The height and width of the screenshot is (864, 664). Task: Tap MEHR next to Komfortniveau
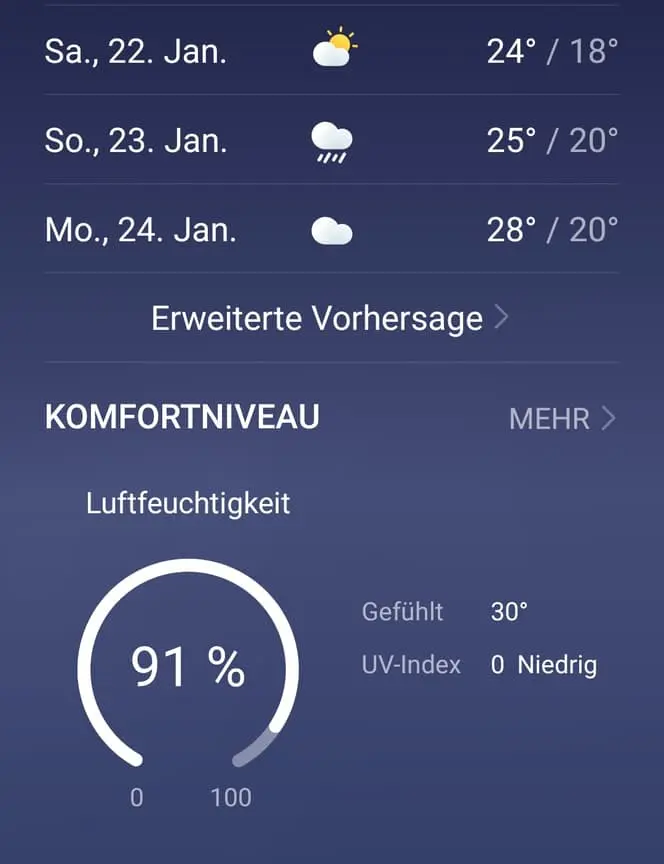pyautogui.click(x=561, y=418)
